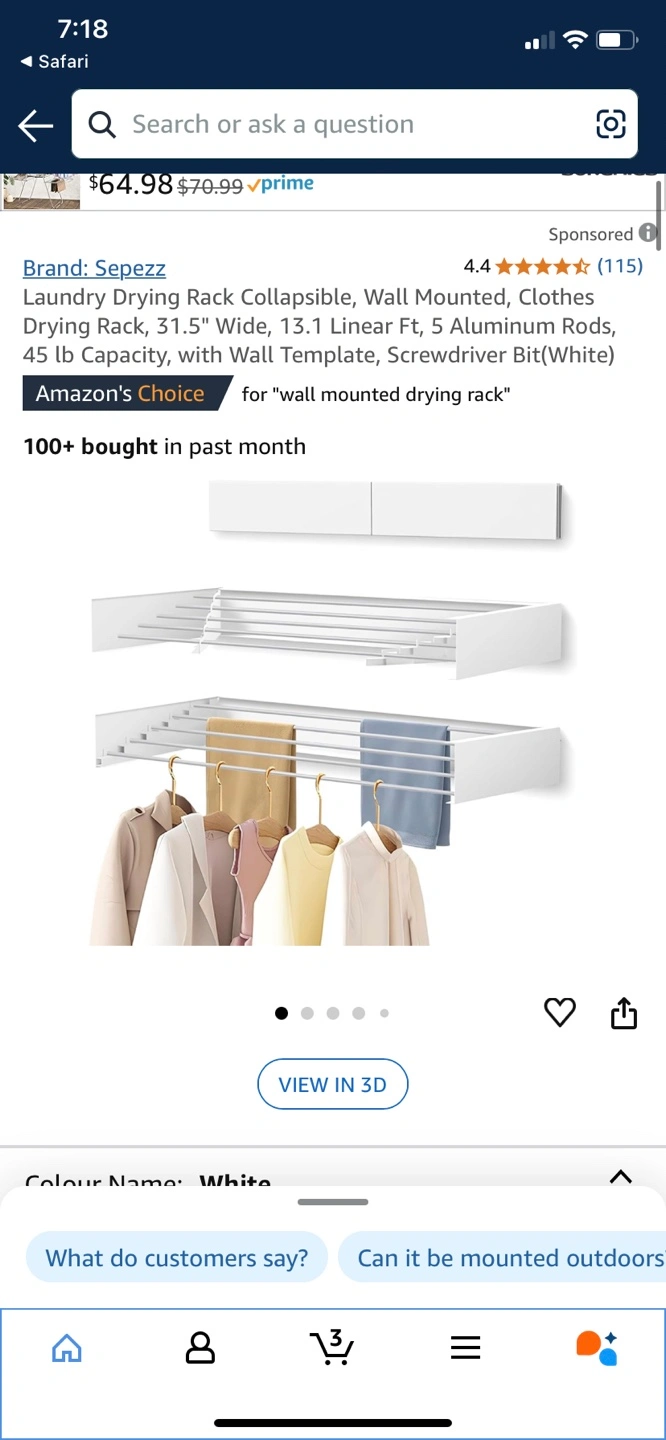The image size is (666, 1440).
Task: Add item to wish list with heart
Action: point(560,1013)
